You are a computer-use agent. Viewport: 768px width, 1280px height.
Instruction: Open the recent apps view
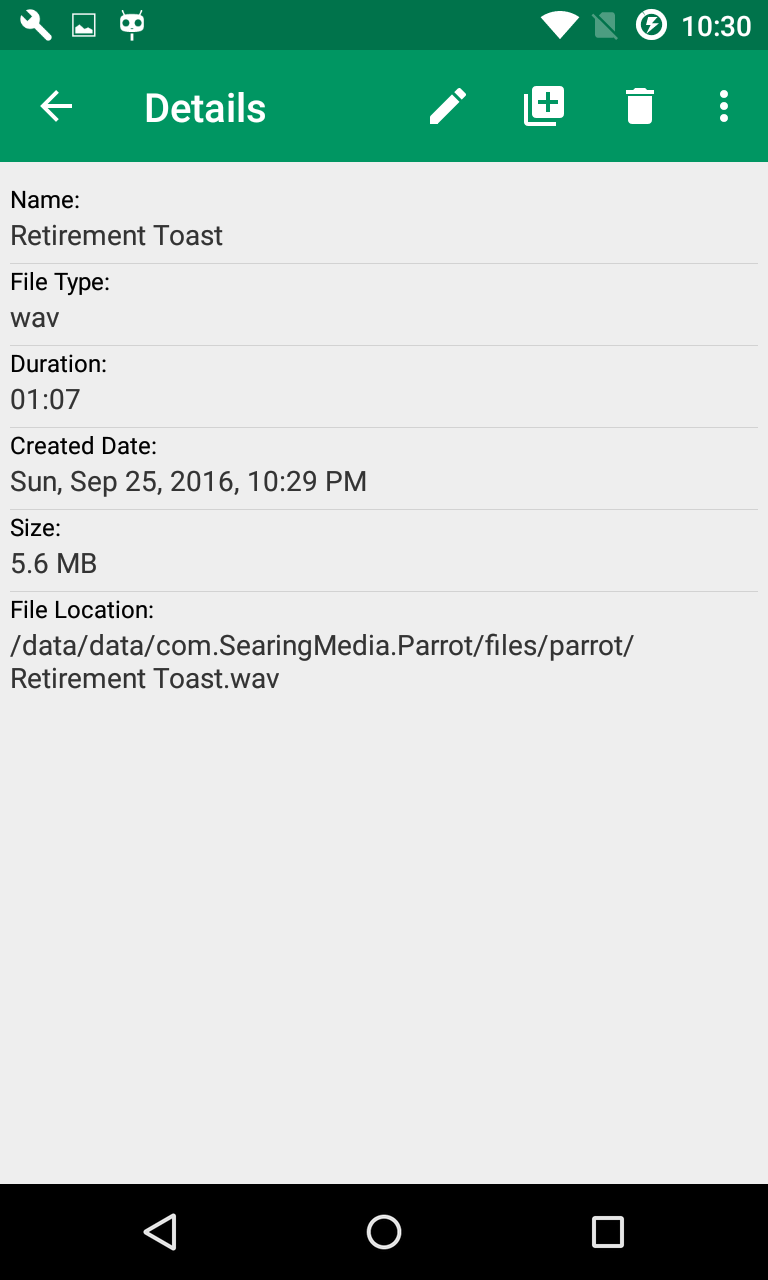608,1232
